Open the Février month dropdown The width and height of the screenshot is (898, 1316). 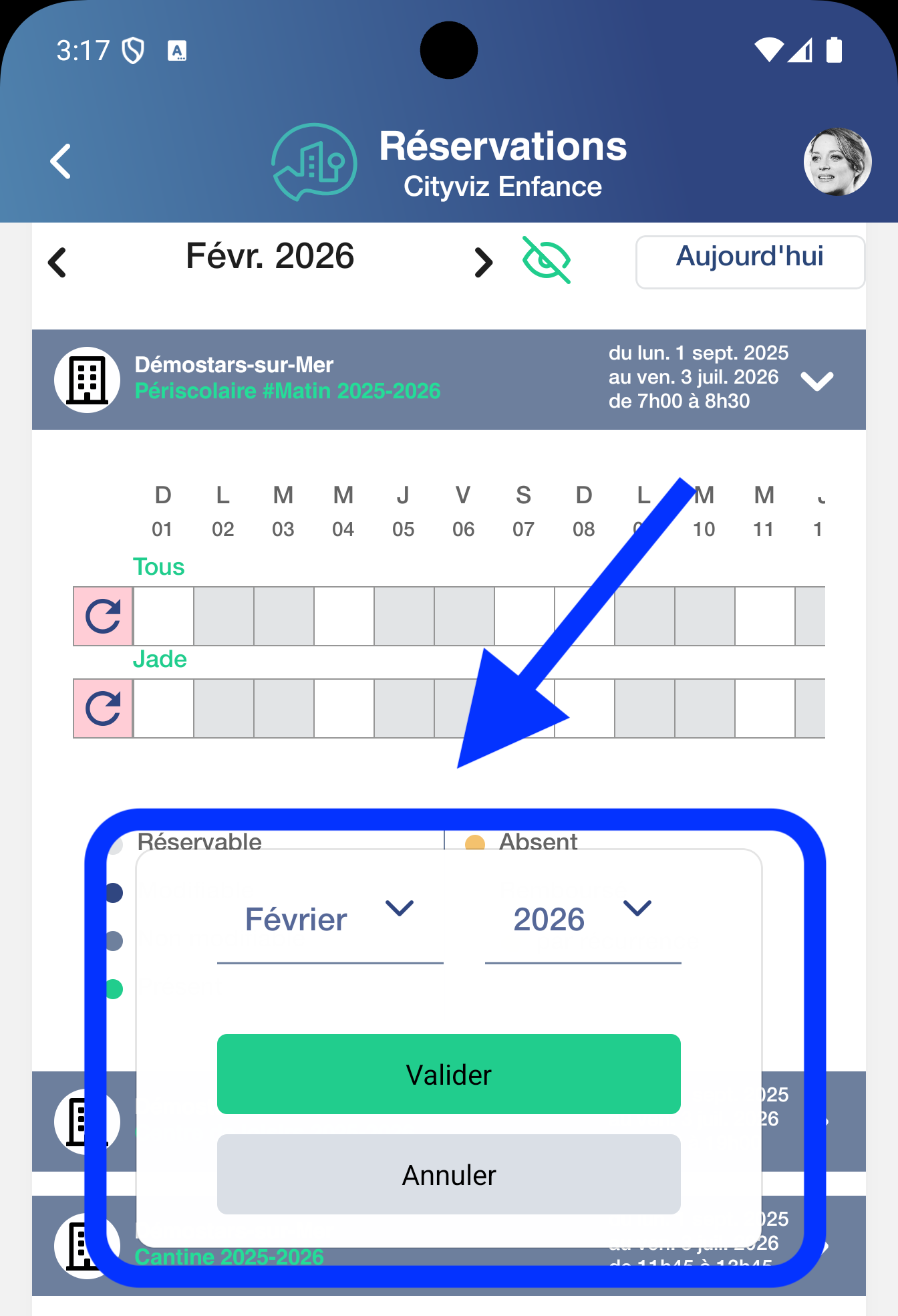tap(330, 920)
